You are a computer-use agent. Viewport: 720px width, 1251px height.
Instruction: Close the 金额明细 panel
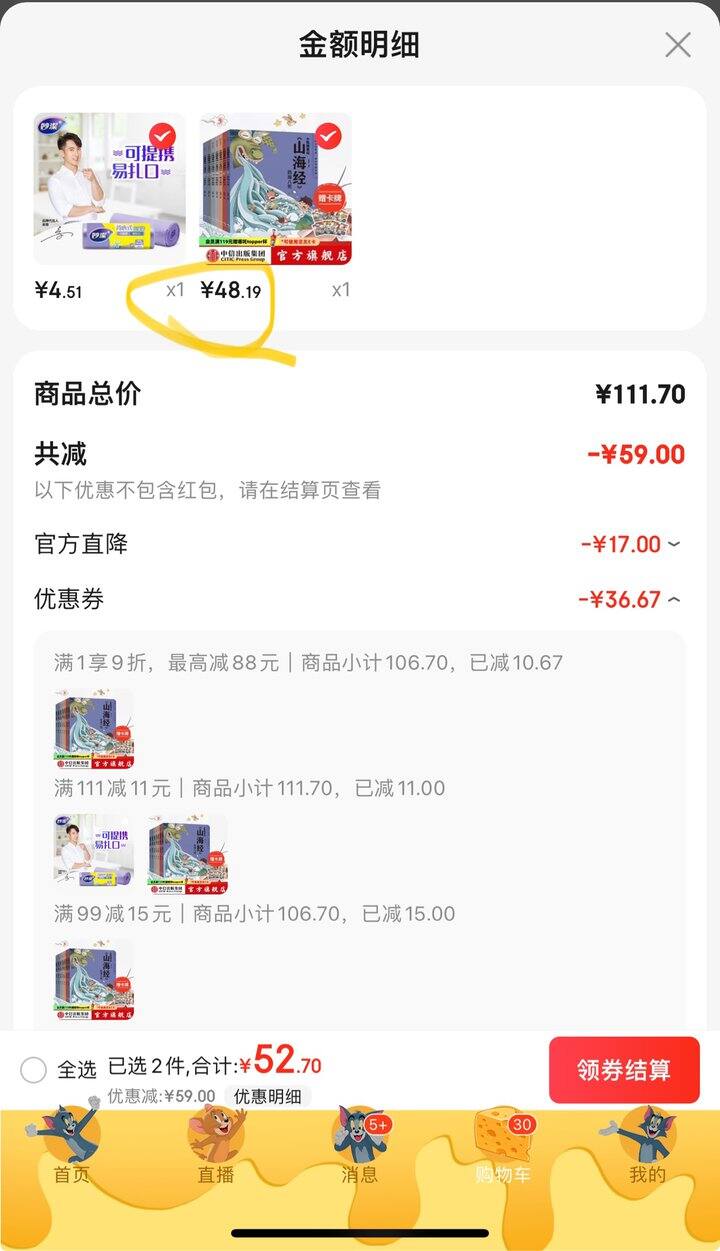pos(678,45)
